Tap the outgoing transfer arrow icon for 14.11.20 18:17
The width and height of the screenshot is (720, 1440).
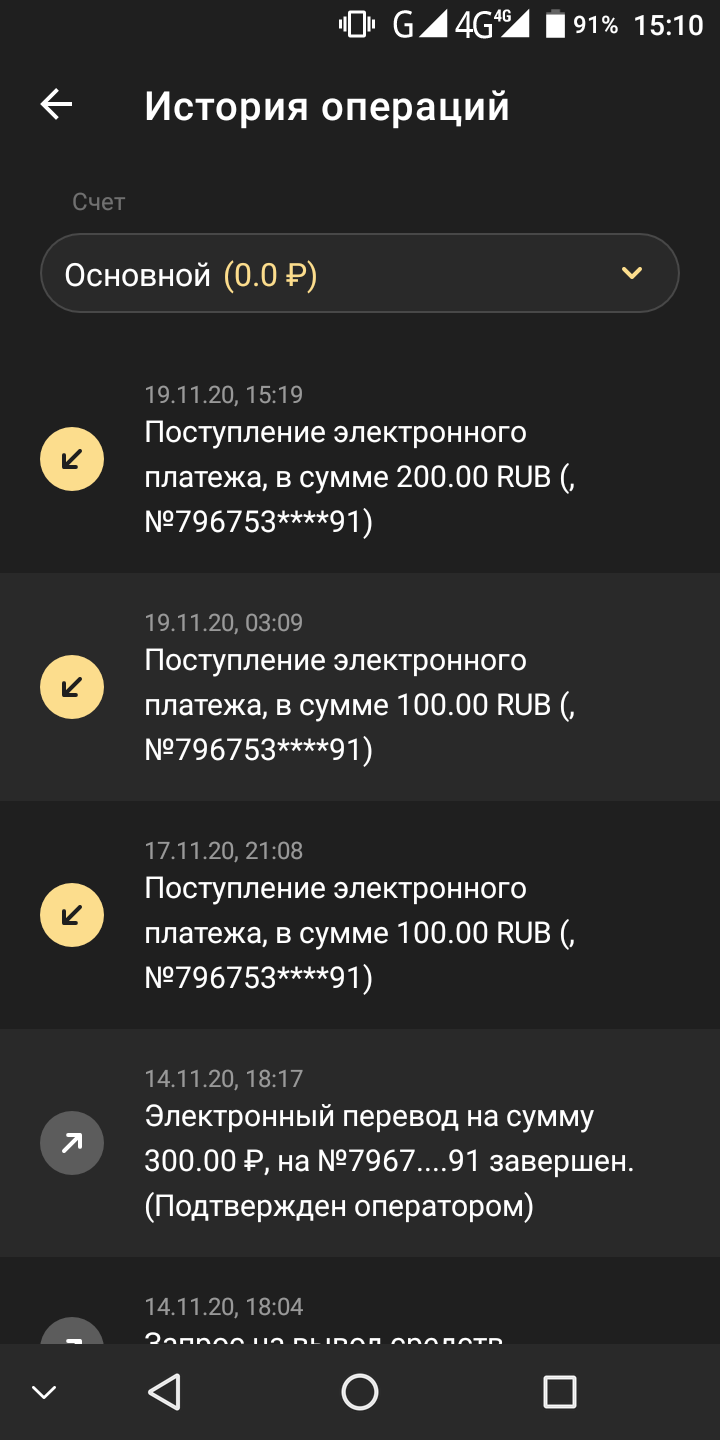click(71, 1142)
